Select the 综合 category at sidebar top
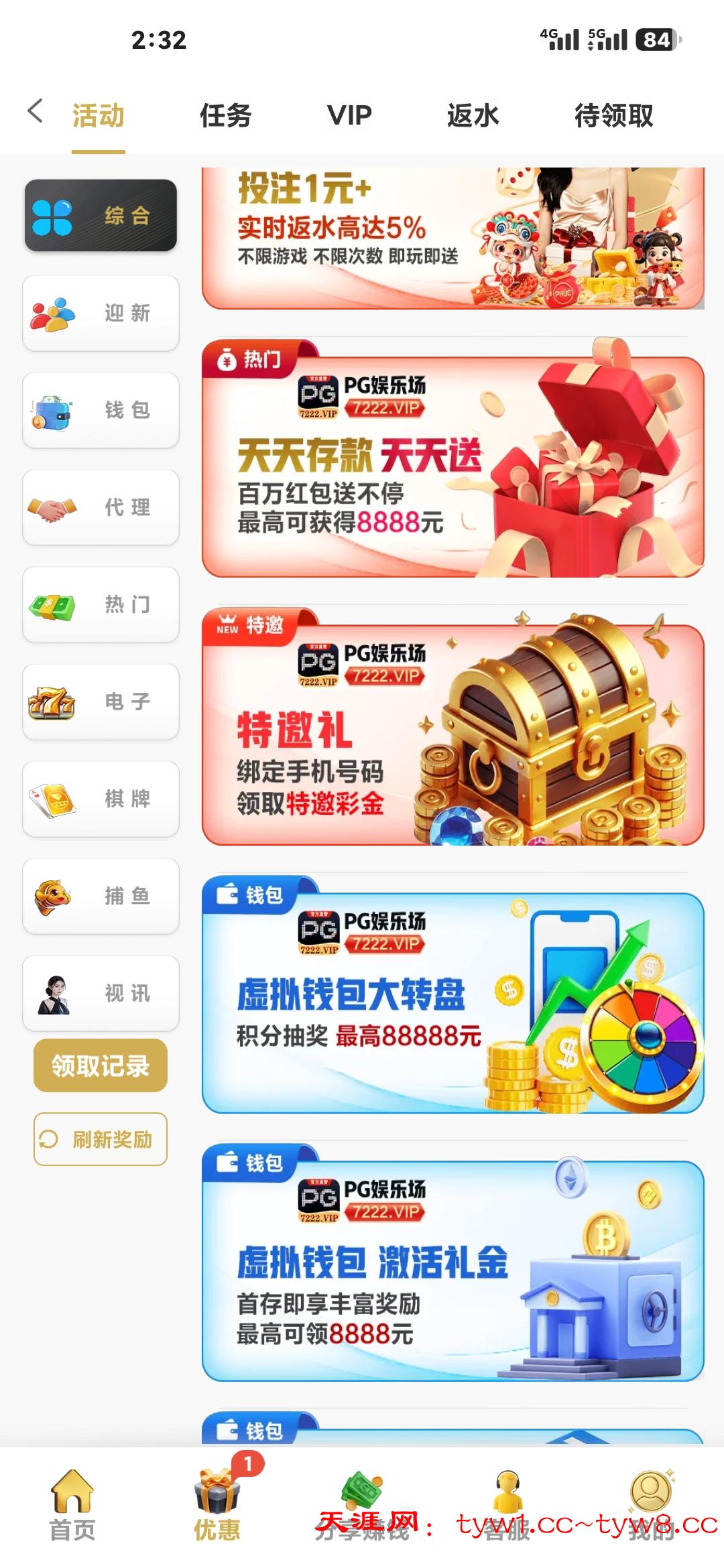The image size is (724, 1568). tap(101, 216)
